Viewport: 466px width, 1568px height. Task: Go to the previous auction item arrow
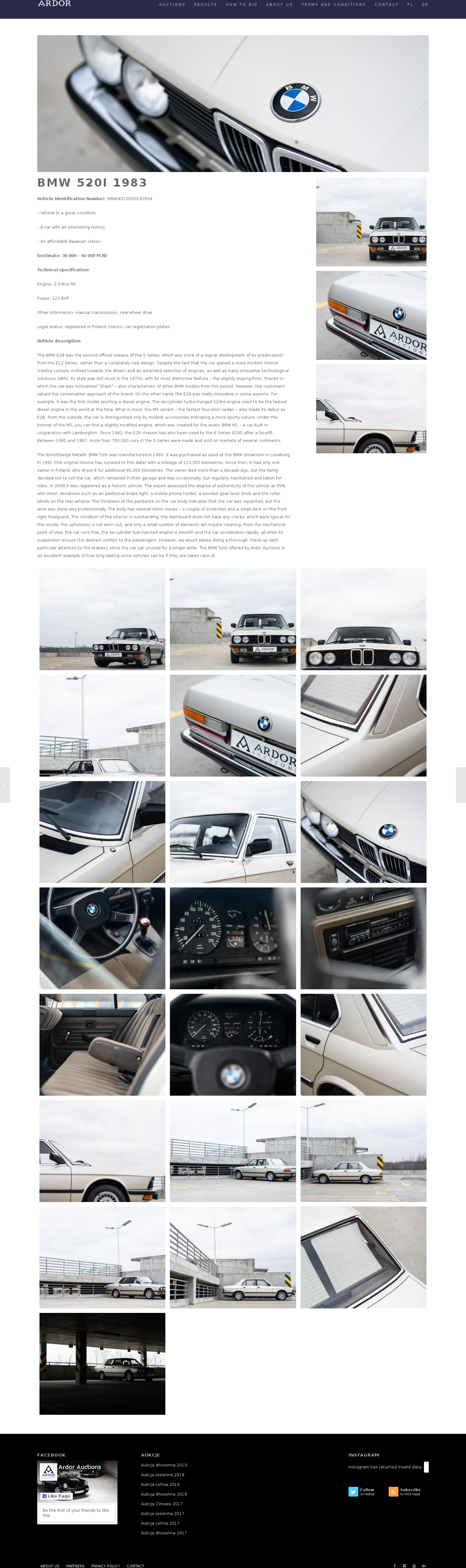click(x=4, y=785)
